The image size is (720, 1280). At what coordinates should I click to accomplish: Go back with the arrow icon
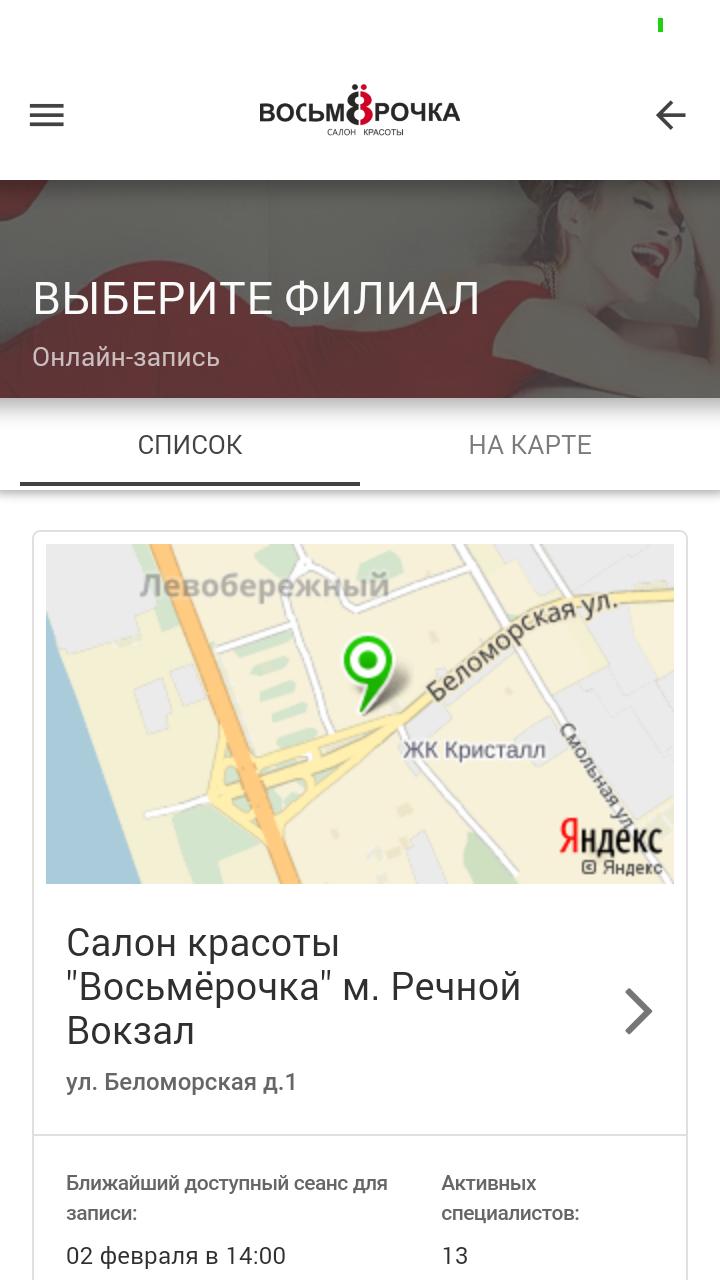point(670,115)
